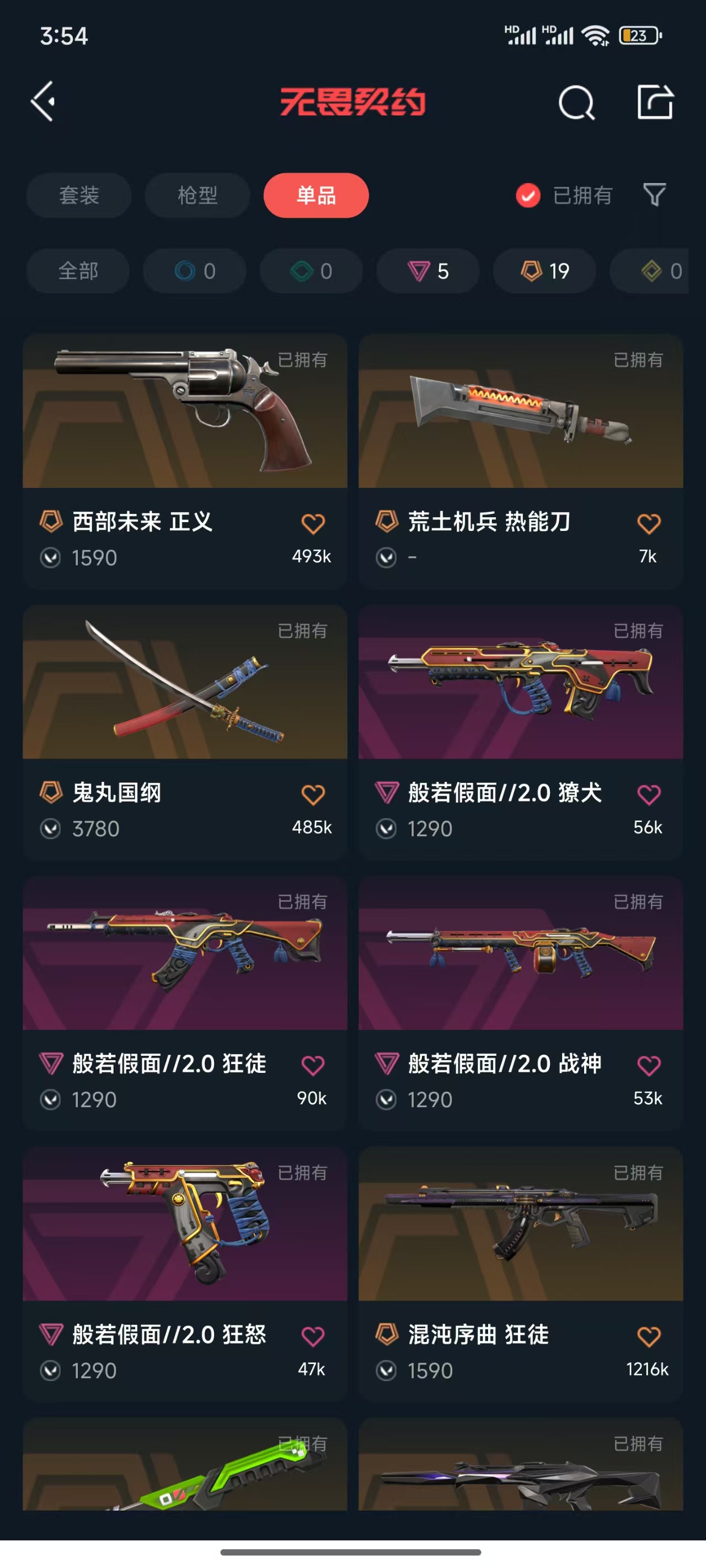The height and width of the screenshot is (1568, 706).
Task: Like the 混沌序曲 狂徒 skin
Action: (648, 1335)
